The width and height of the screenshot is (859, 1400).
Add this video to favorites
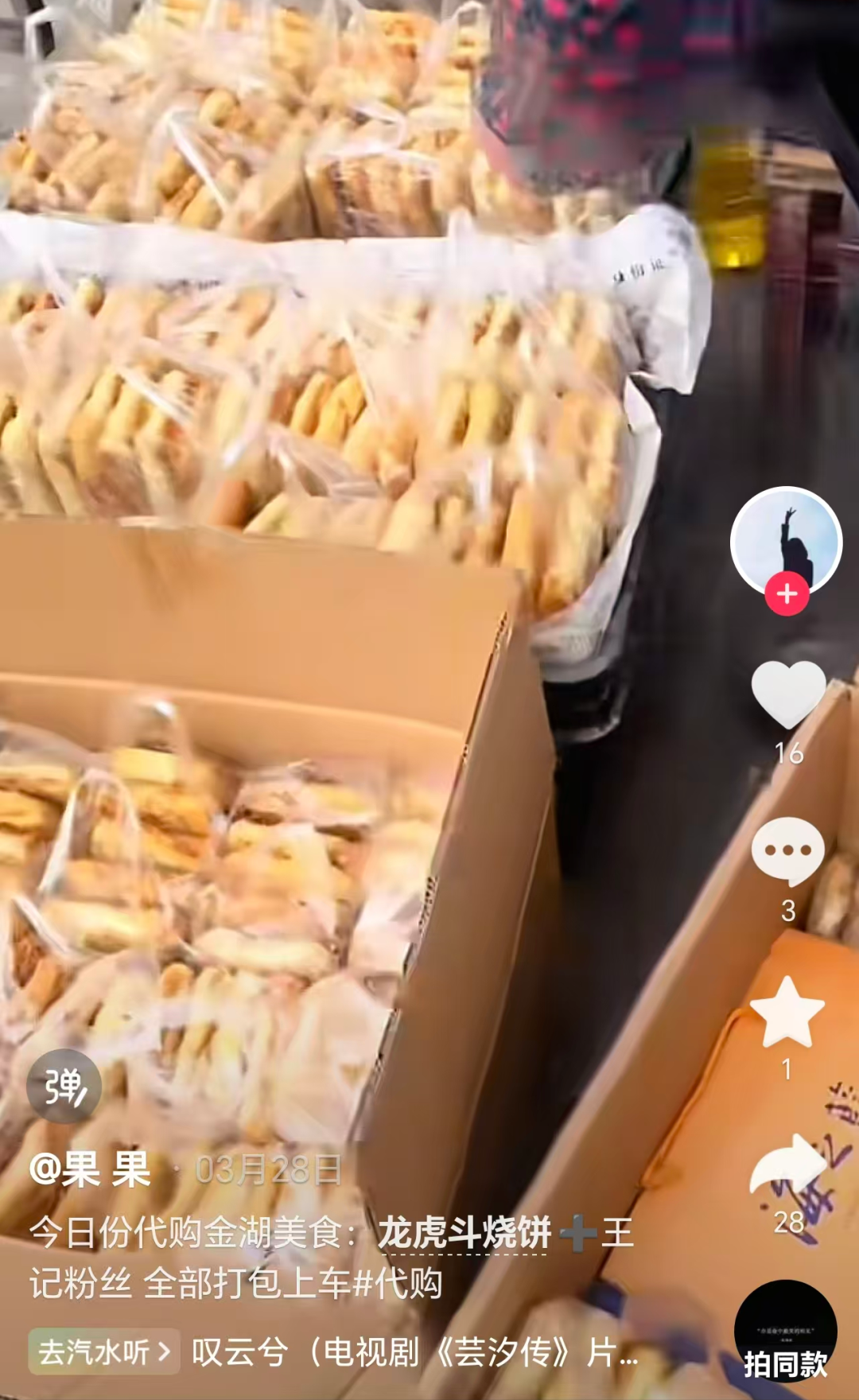pos(787,1012)
